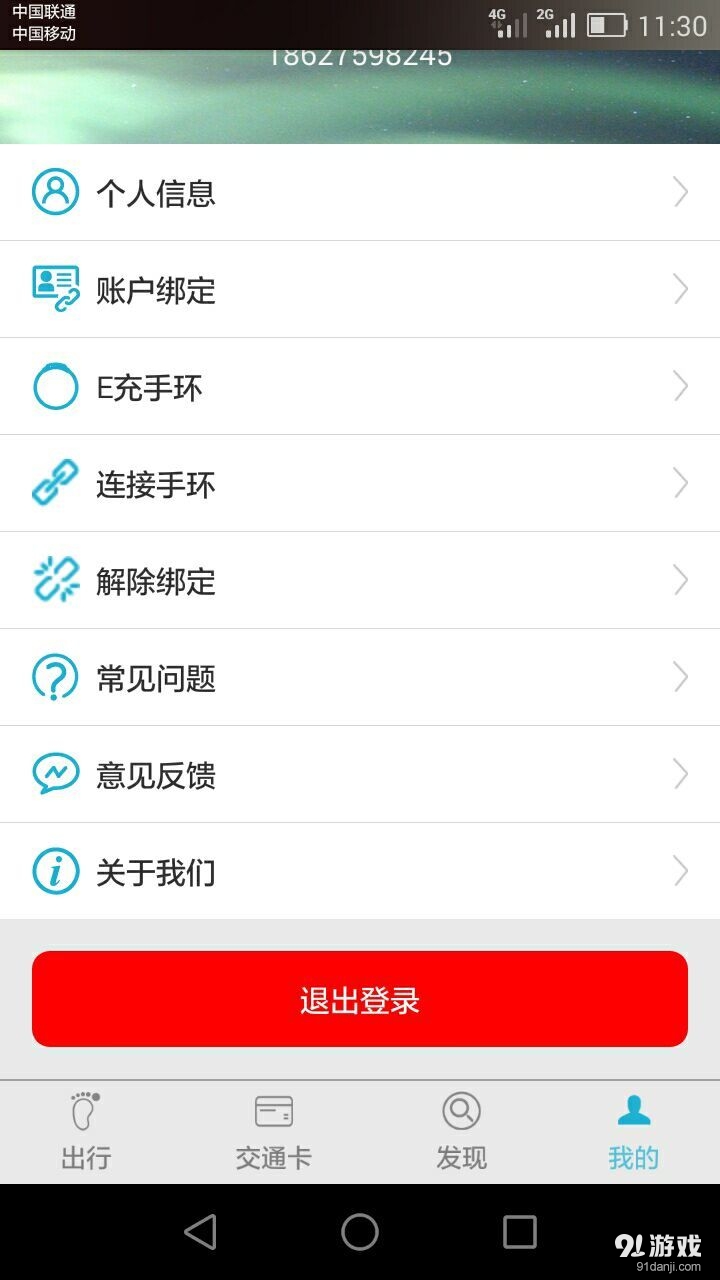The image size is (720, 1280).
Task: Open 账户绑定 details using the right arrow
Action: click(x=679, y=289)
